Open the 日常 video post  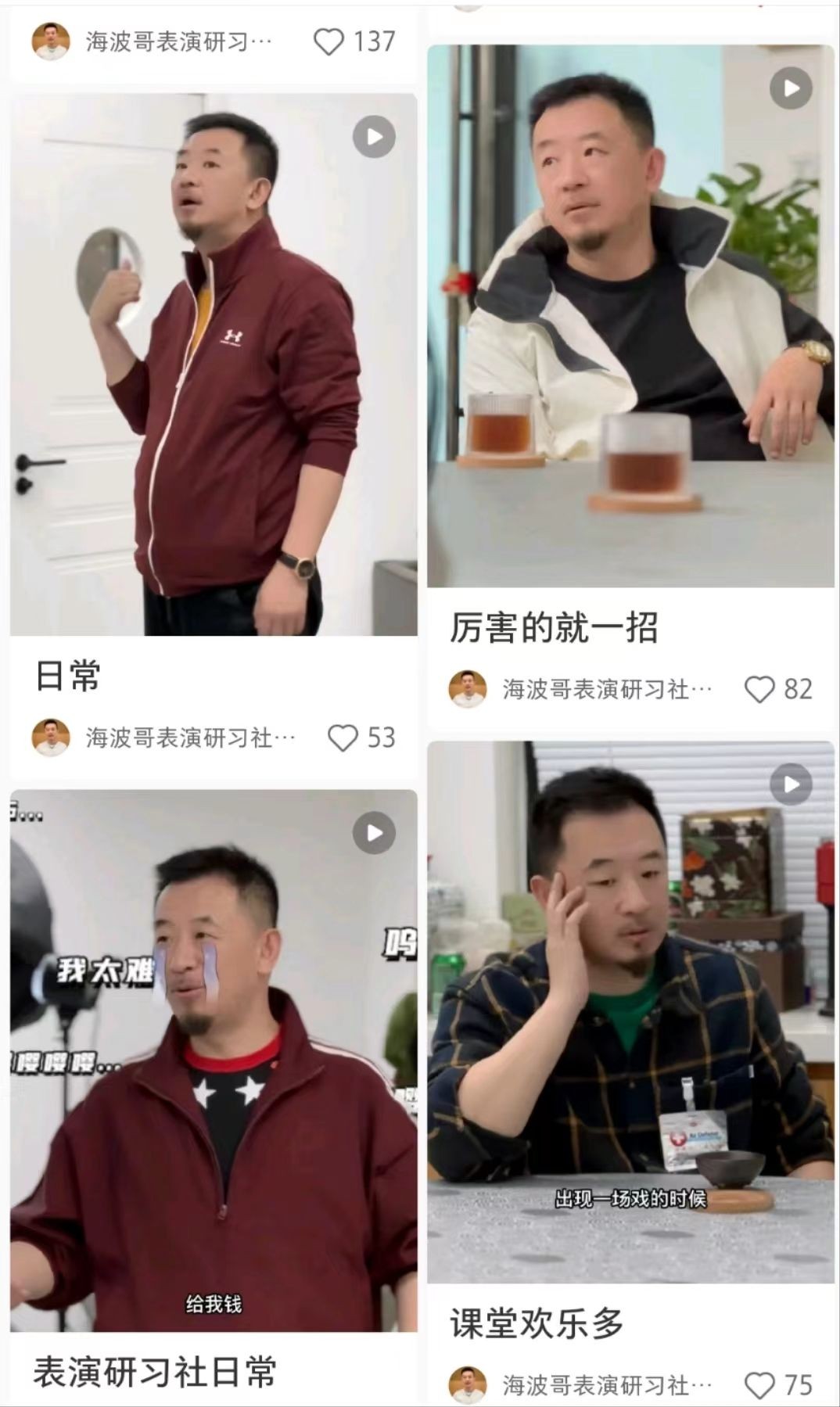(x=214, y=364)
